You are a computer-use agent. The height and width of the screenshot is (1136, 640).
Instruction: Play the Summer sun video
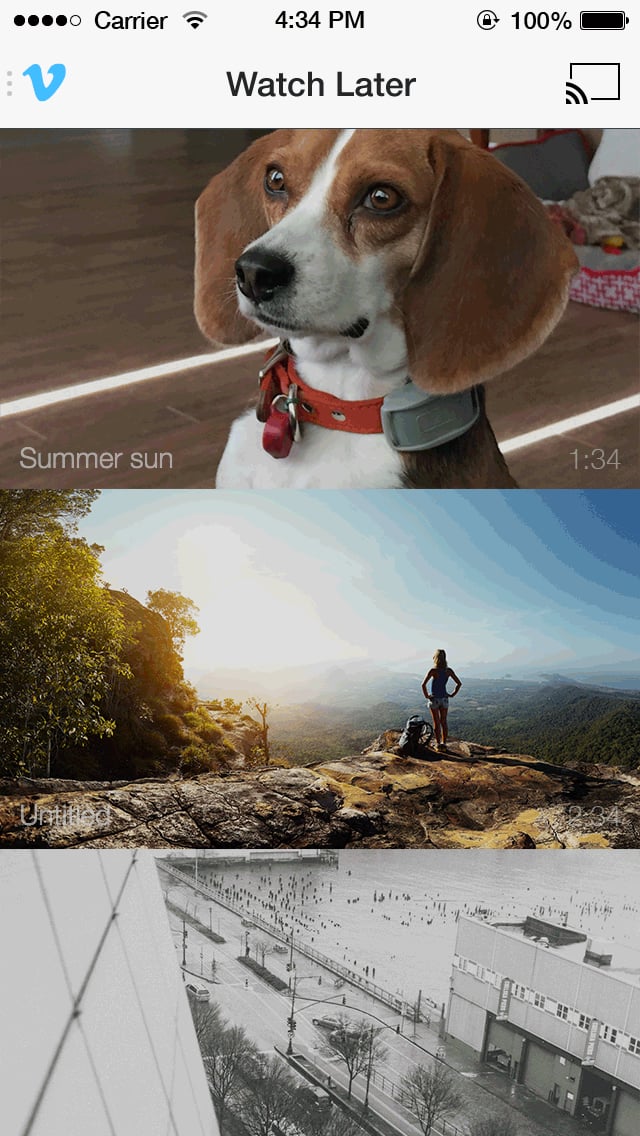(x=320, y=308)
